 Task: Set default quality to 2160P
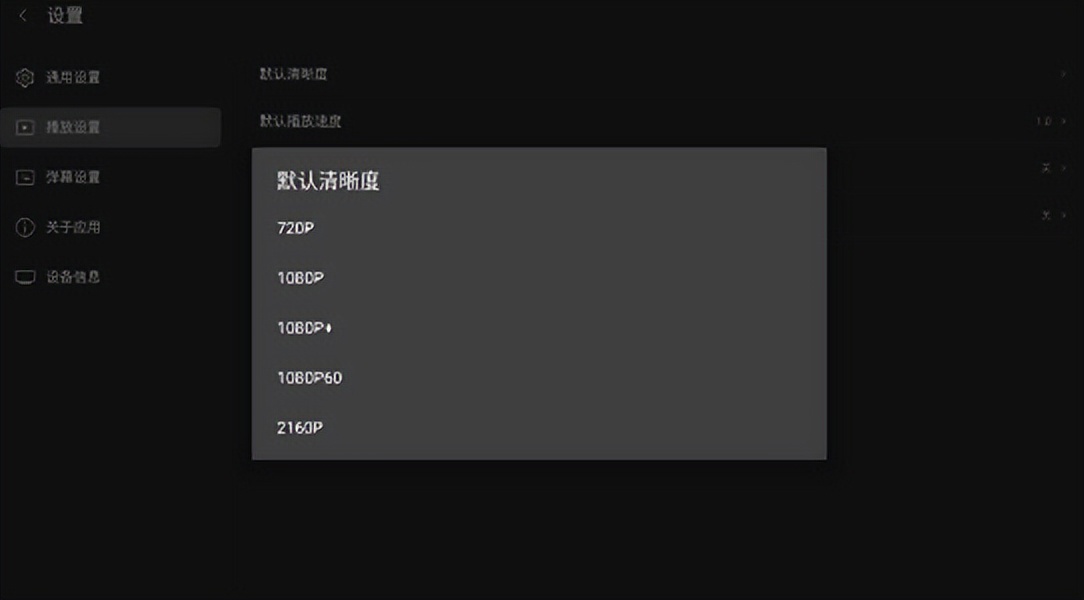click(x=300, y=428)
